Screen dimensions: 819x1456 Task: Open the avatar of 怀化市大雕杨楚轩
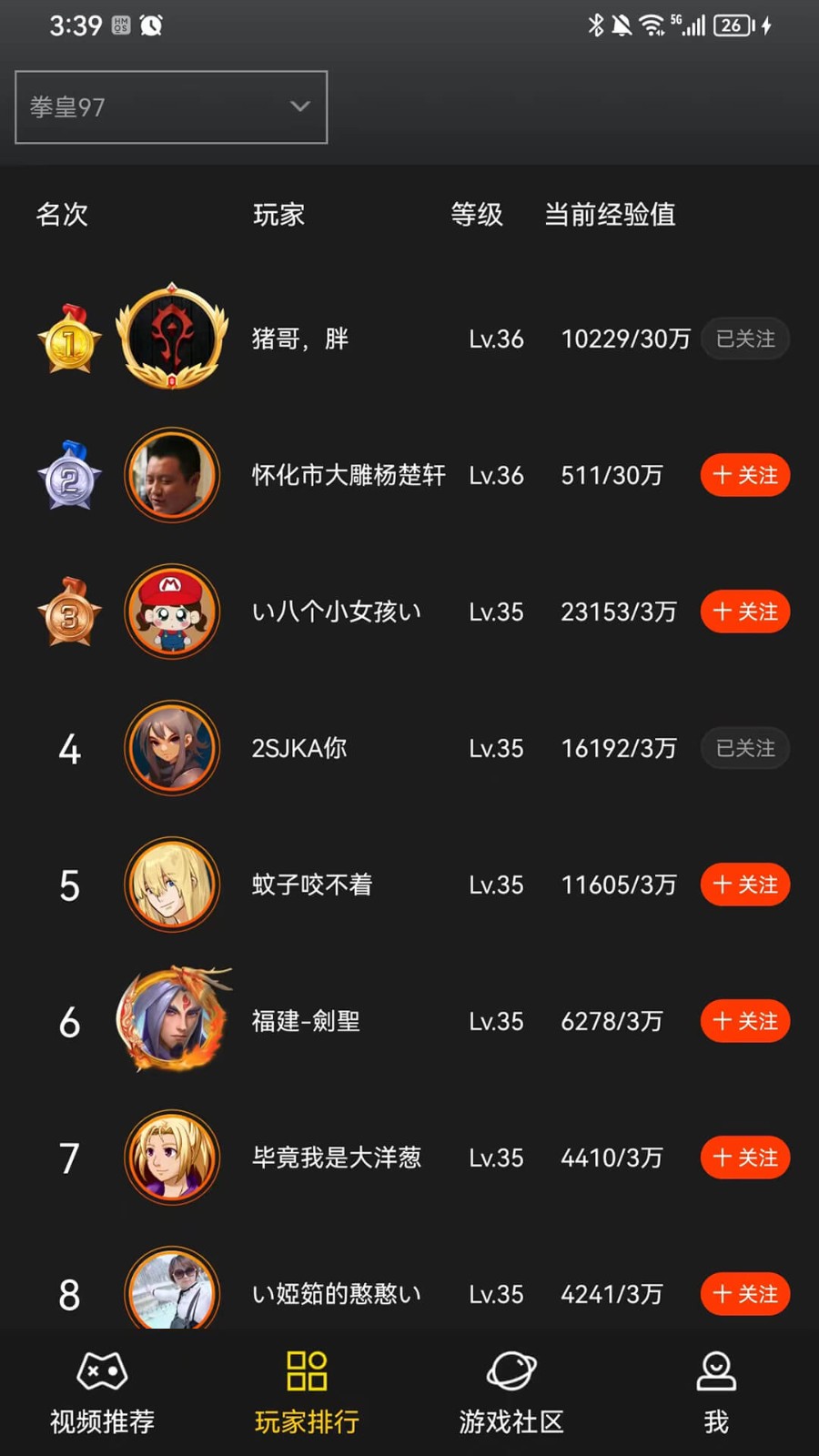point(172,475)
